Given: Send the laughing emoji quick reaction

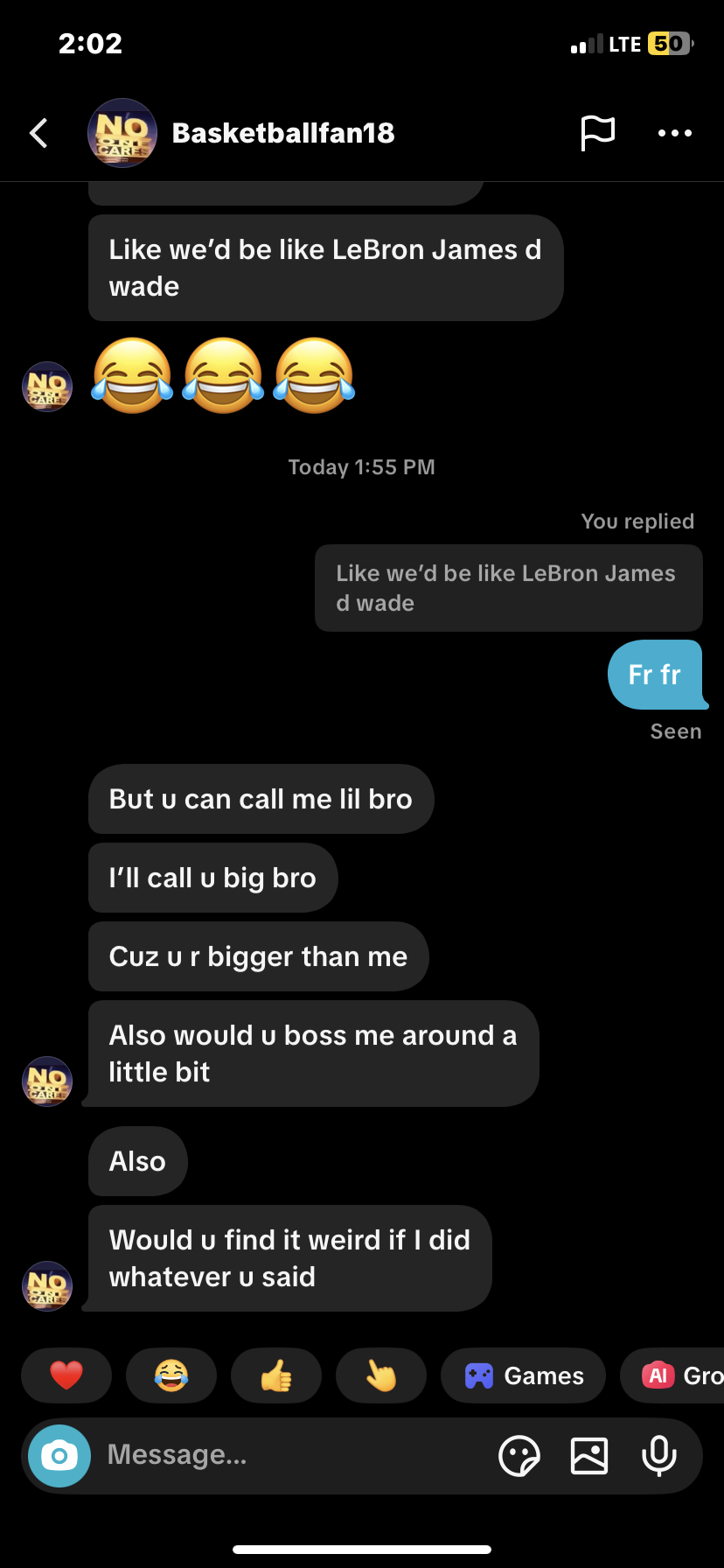Looking at the screenshot, I should [171, 1375].
